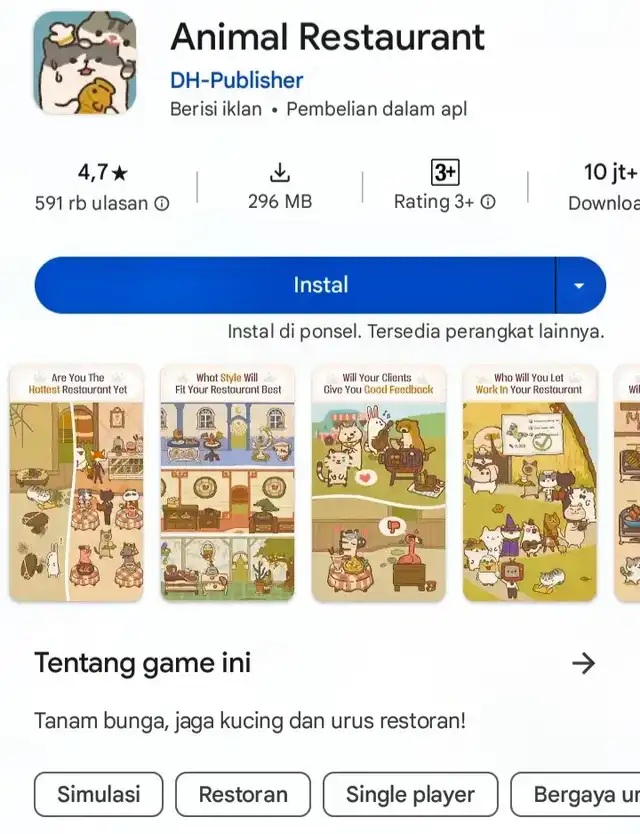Open the DH-Publisher developer page

[x=236, y=80]
